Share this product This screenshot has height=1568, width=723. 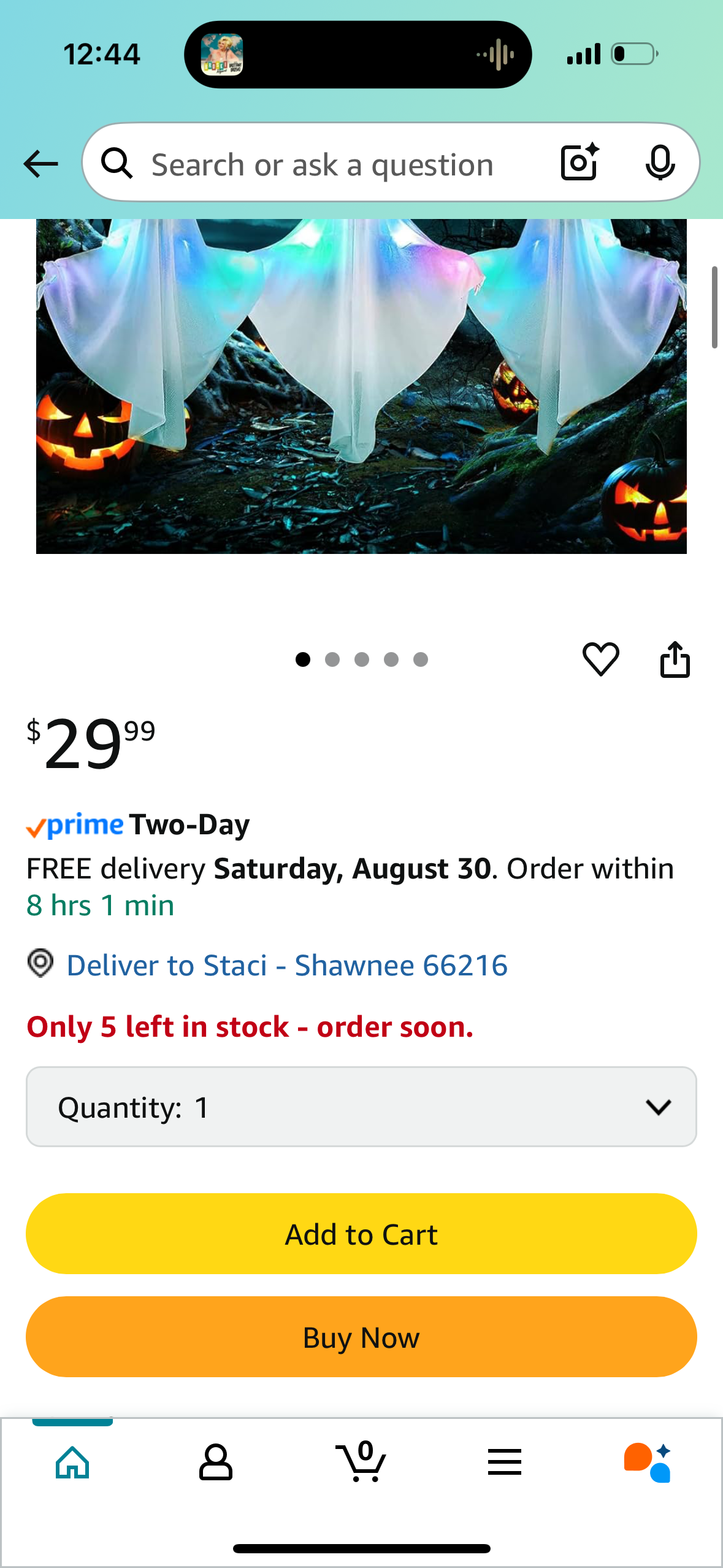click(x=675, y=659)
